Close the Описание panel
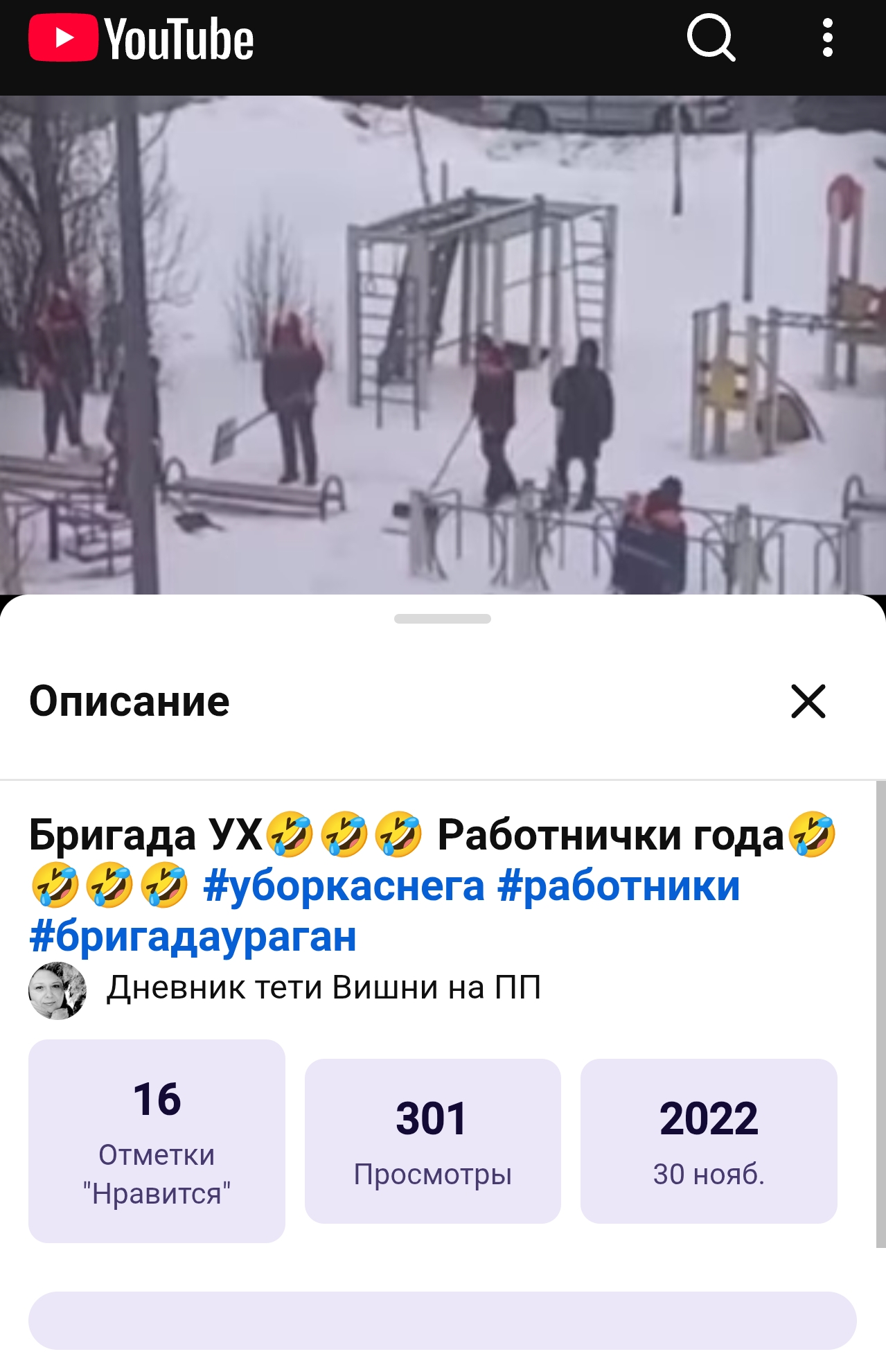Screen dimensions: 886x1372 (808, 701)
